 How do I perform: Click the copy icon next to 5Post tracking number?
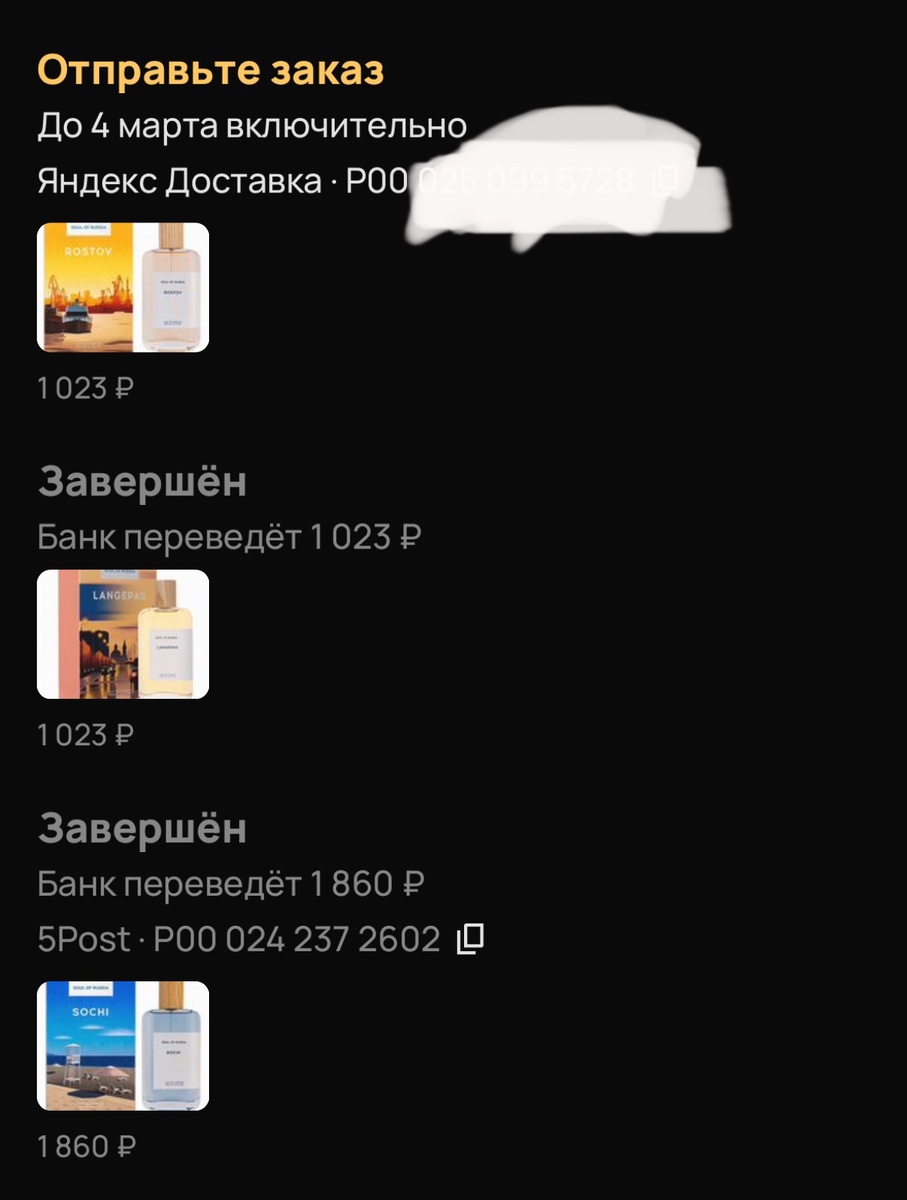pyautogui.click(x=471, y=938)
